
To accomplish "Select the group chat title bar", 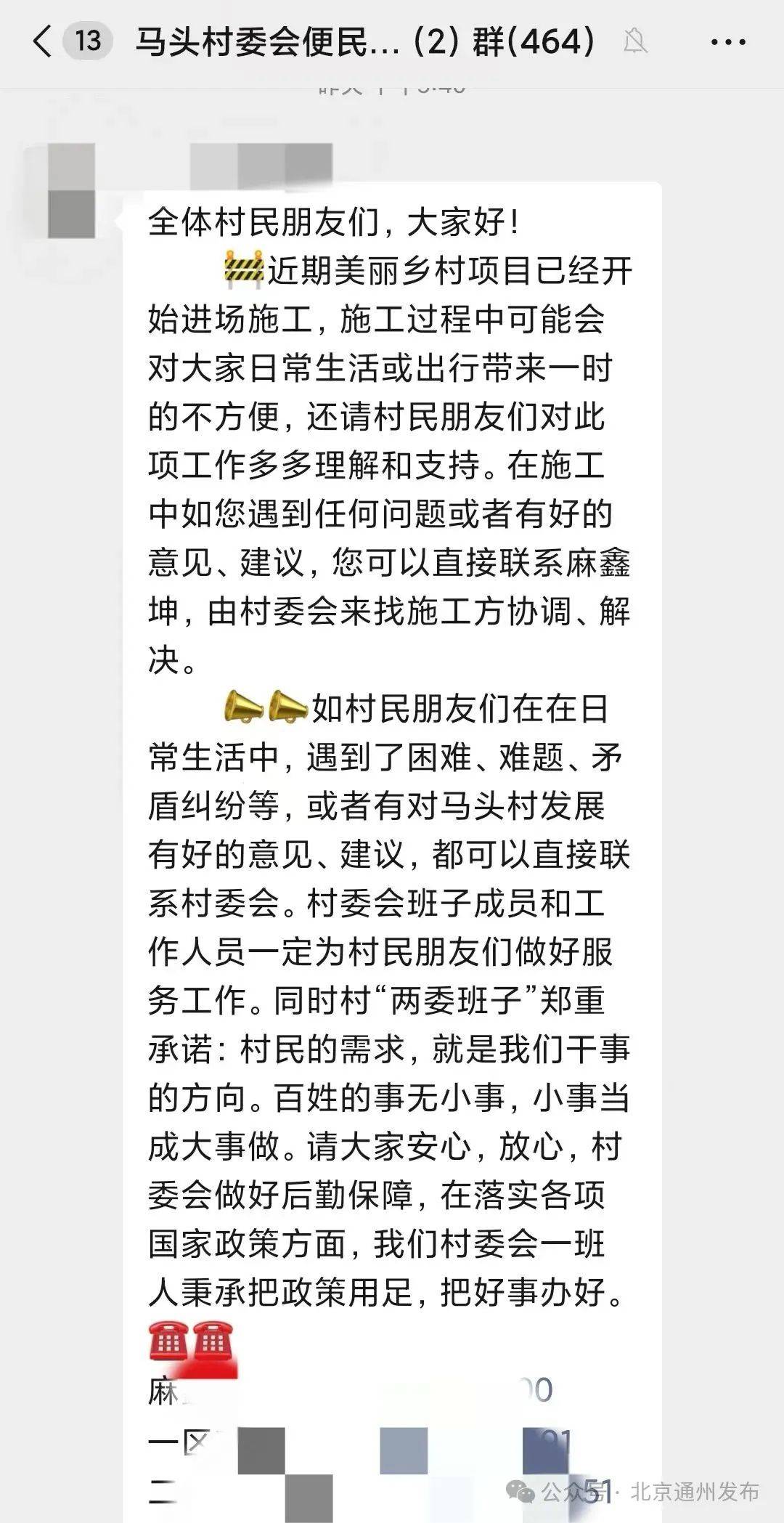I will click(363, 41).
